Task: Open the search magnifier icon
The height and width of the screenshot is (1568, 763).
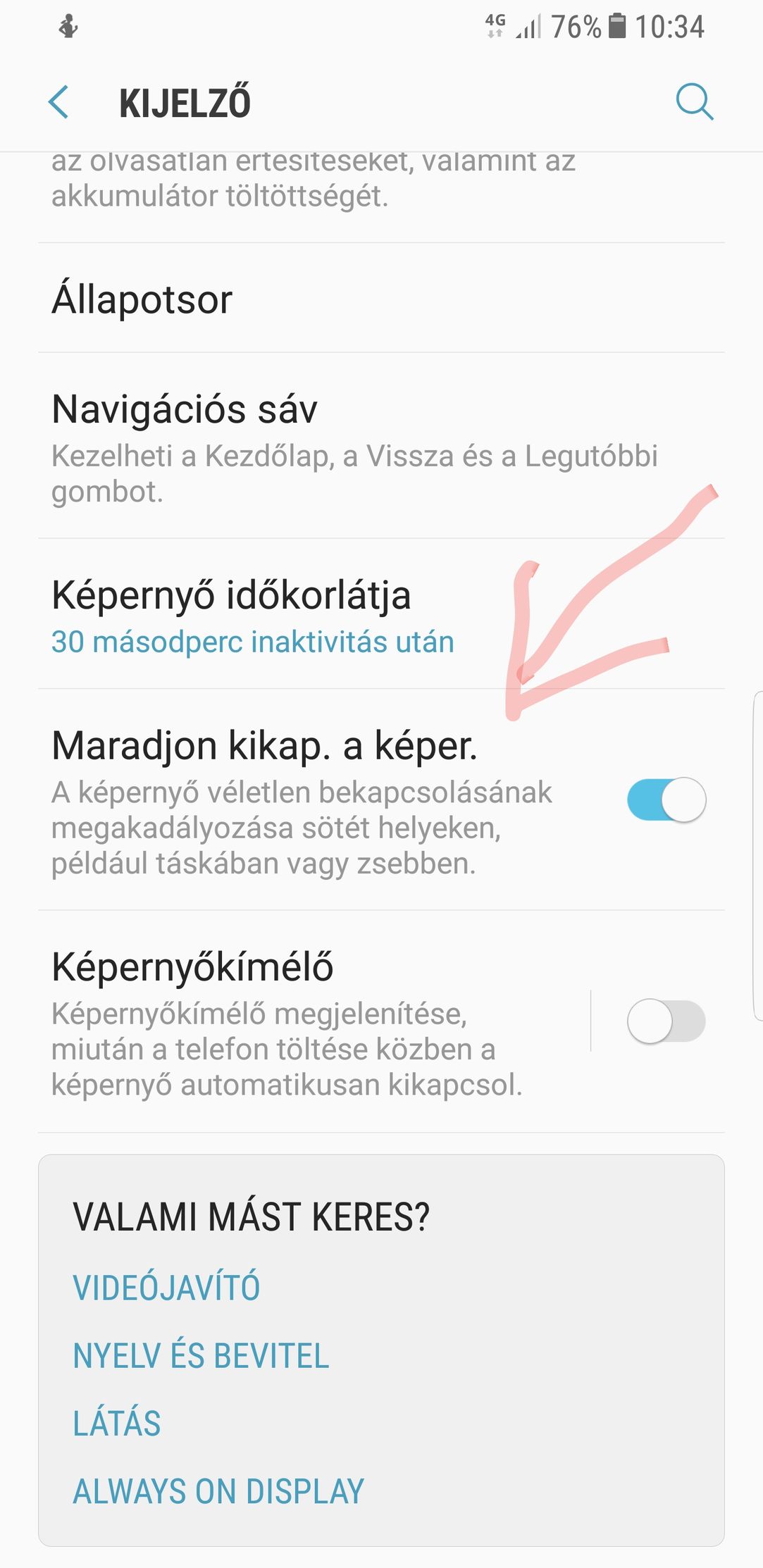Action: [695, 102]
